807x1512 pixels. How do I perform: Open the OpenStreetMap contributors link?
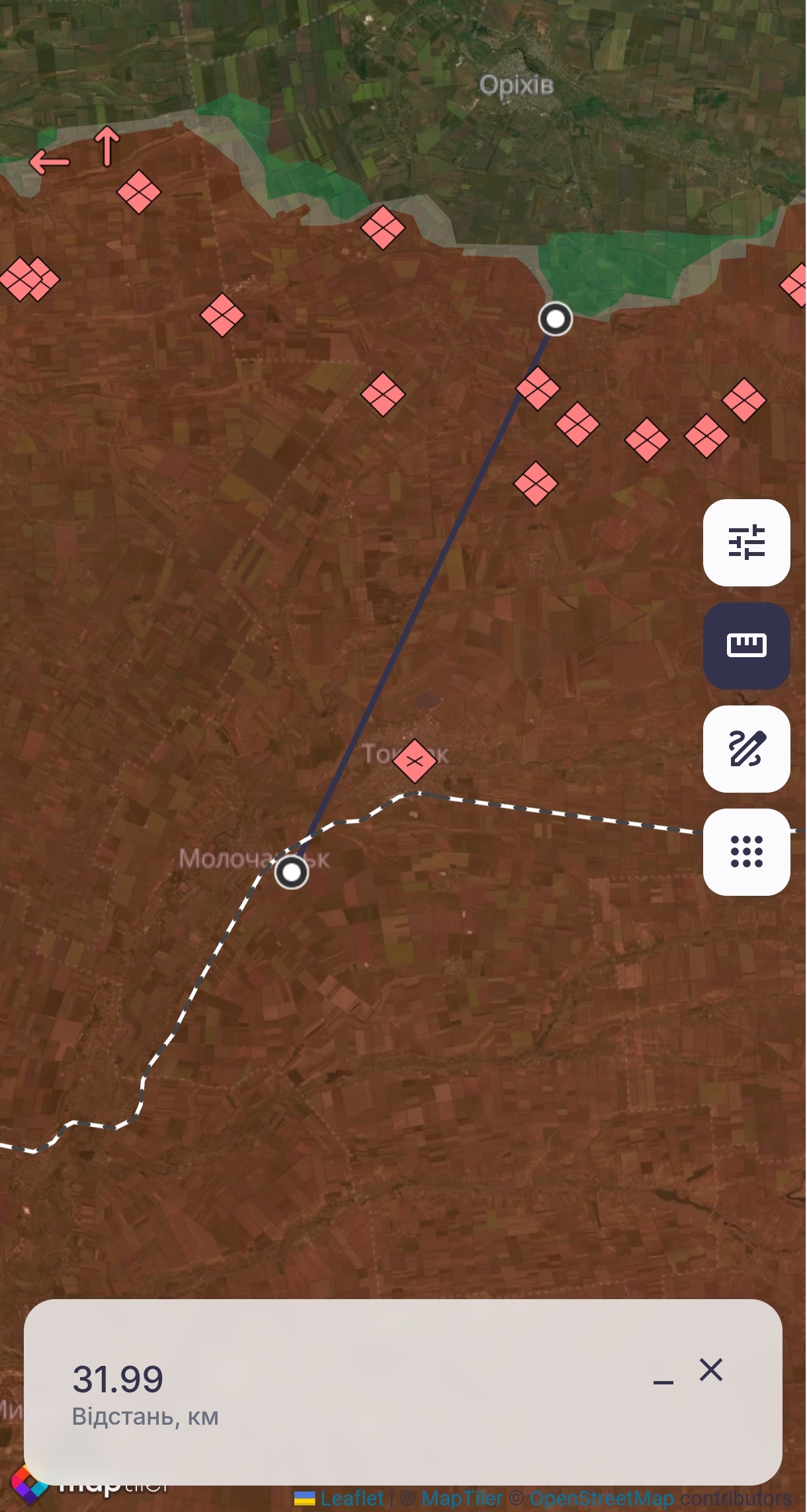[601, 1498]
